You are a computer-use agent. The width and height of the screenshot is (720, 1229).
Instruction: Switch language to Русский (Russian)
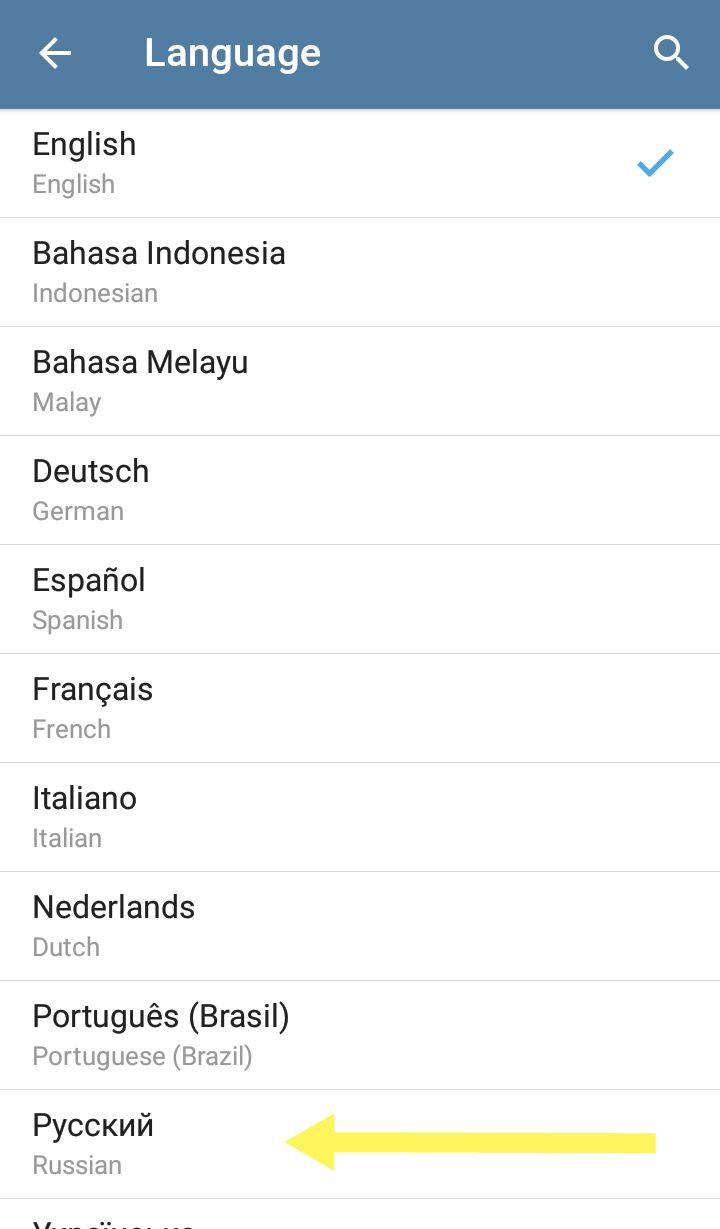[360, 1144]
